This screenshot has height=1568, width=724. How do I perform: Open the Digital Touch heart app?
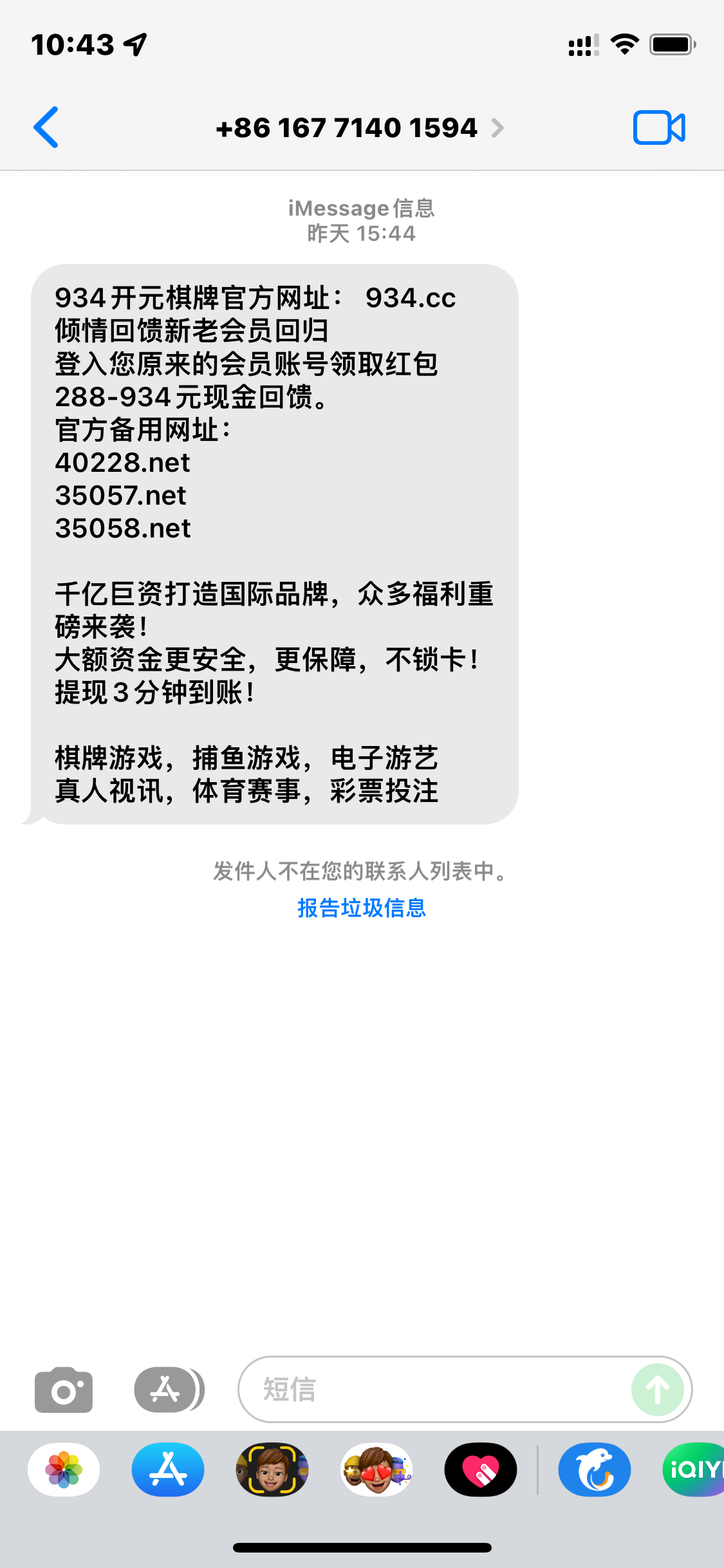click(x=481, y=1470)
